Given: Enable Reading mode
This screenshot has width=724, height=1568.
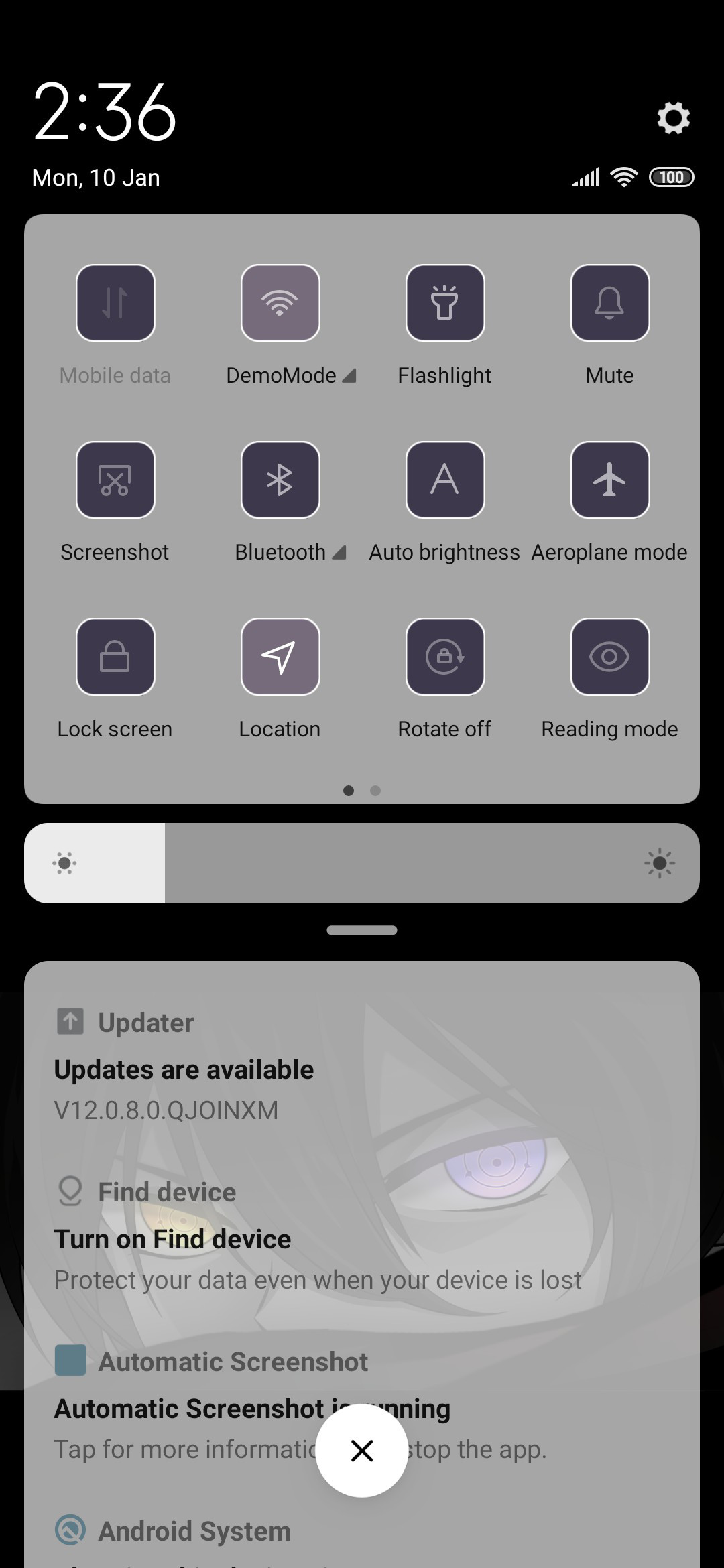Looking at the screenshot, I should [610, 657].
